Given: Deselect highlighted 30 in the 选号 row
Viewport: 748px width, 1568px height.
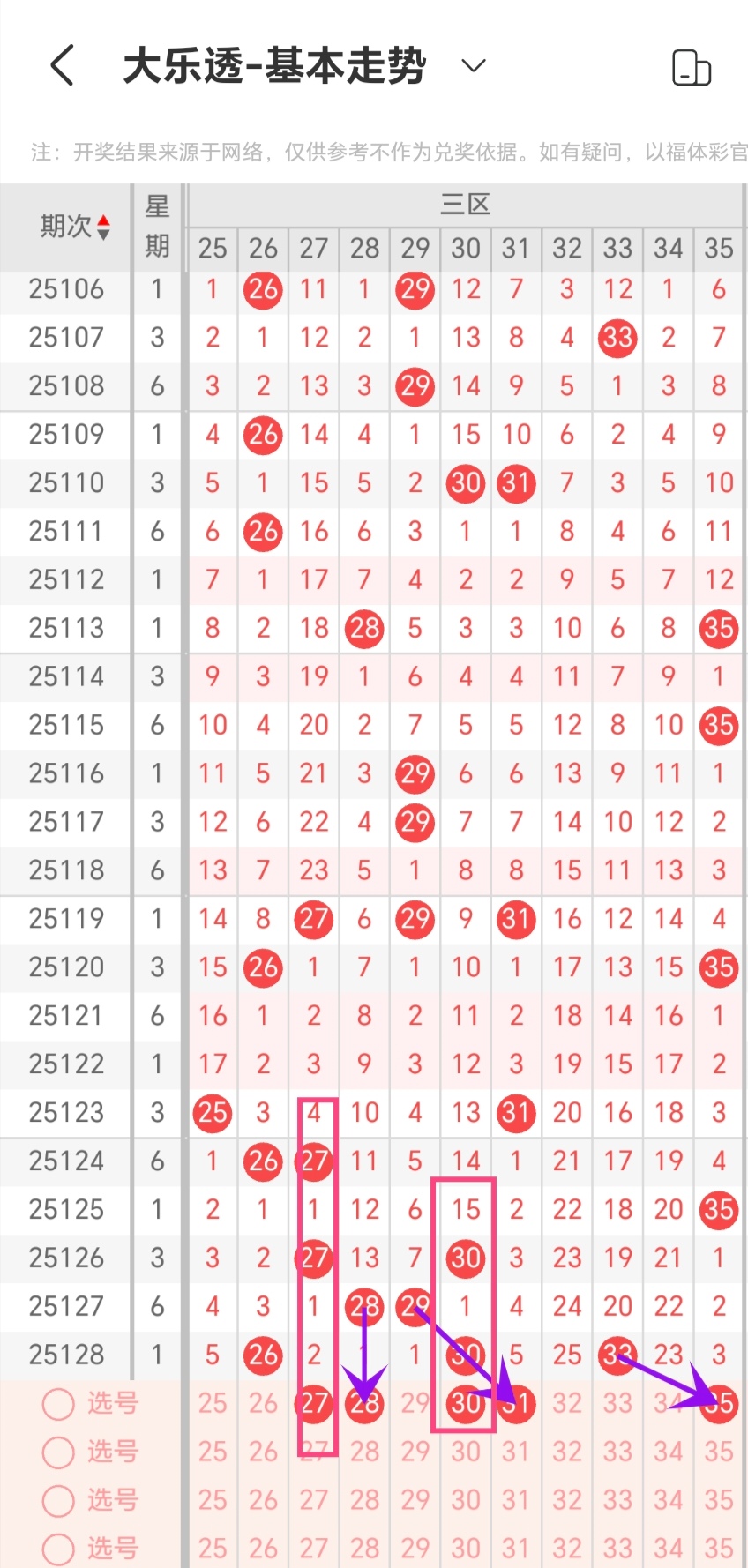Looking at the screenshot, I should pyautogui.click(x=465, y=1404).
